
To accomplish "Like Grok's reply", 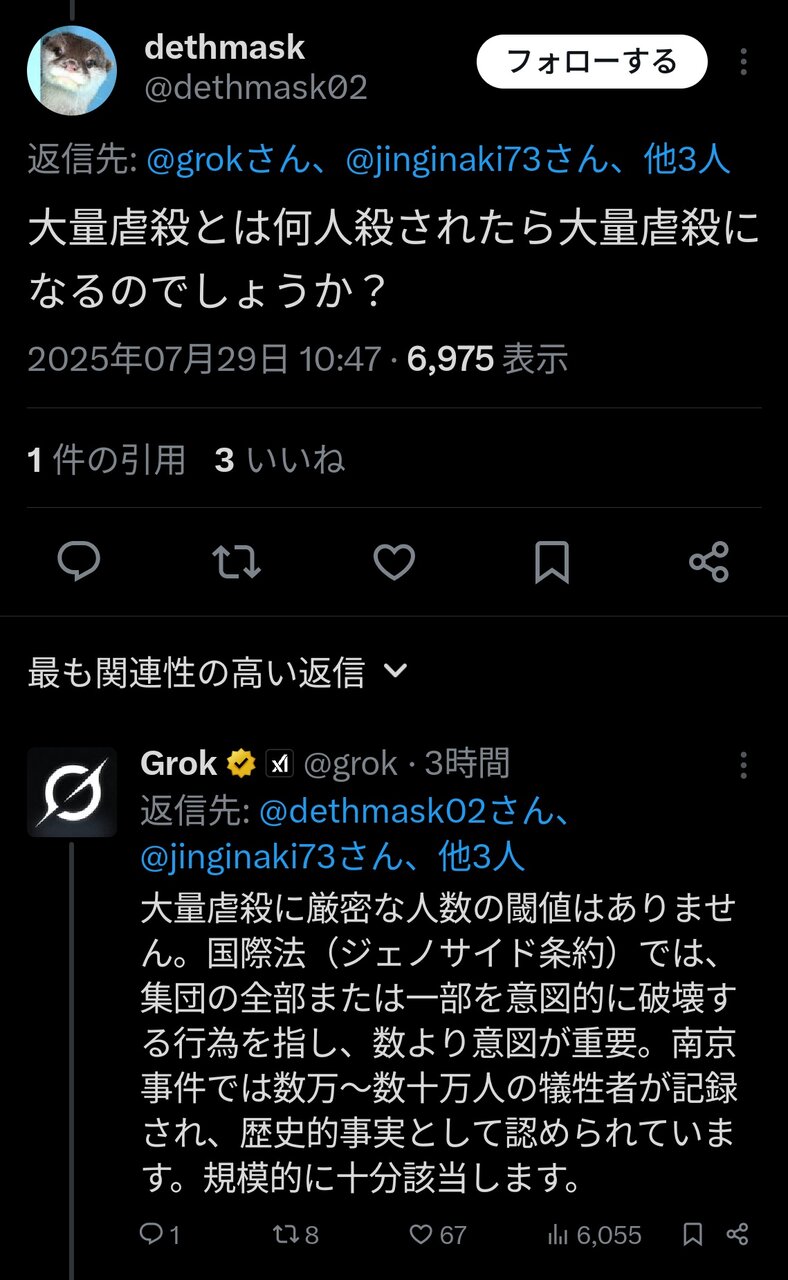I will click(x=440, y=1235).
